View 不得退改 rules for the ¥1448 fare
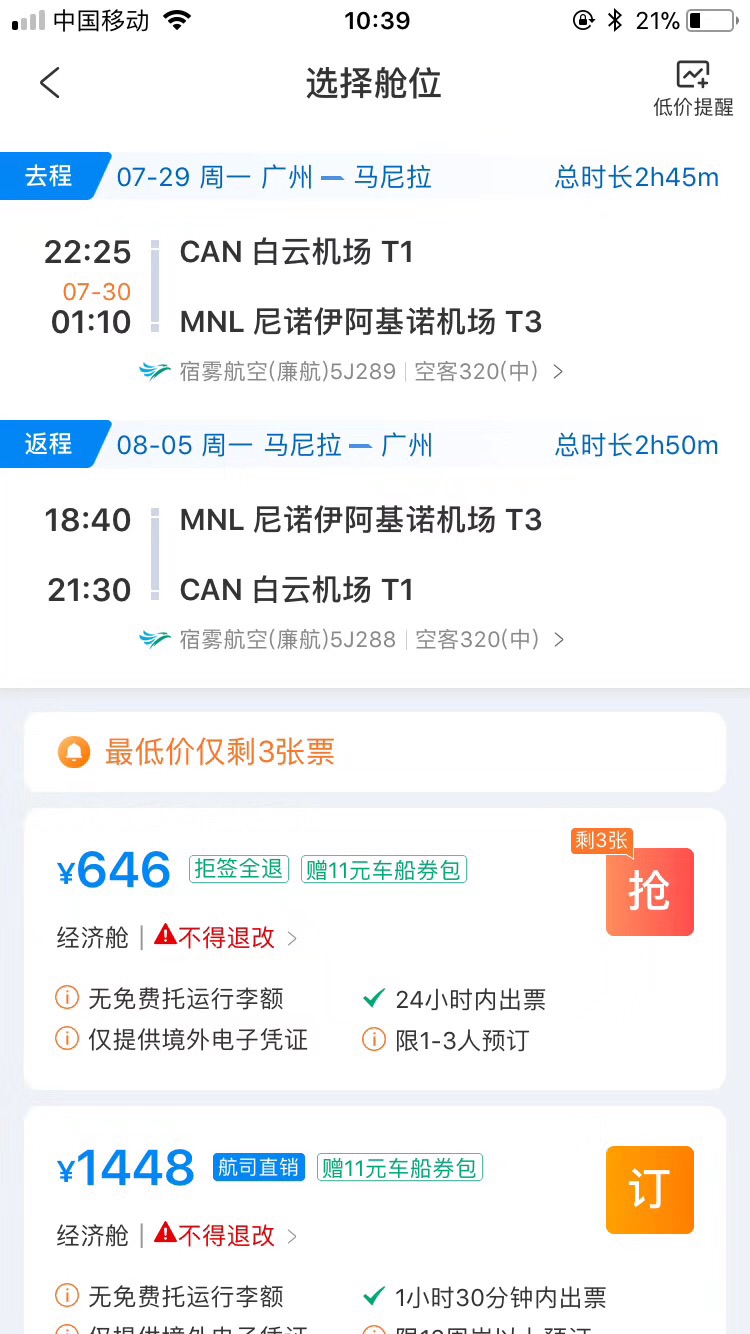Viewport: 750px width, 1334px height. [226, 1236]
